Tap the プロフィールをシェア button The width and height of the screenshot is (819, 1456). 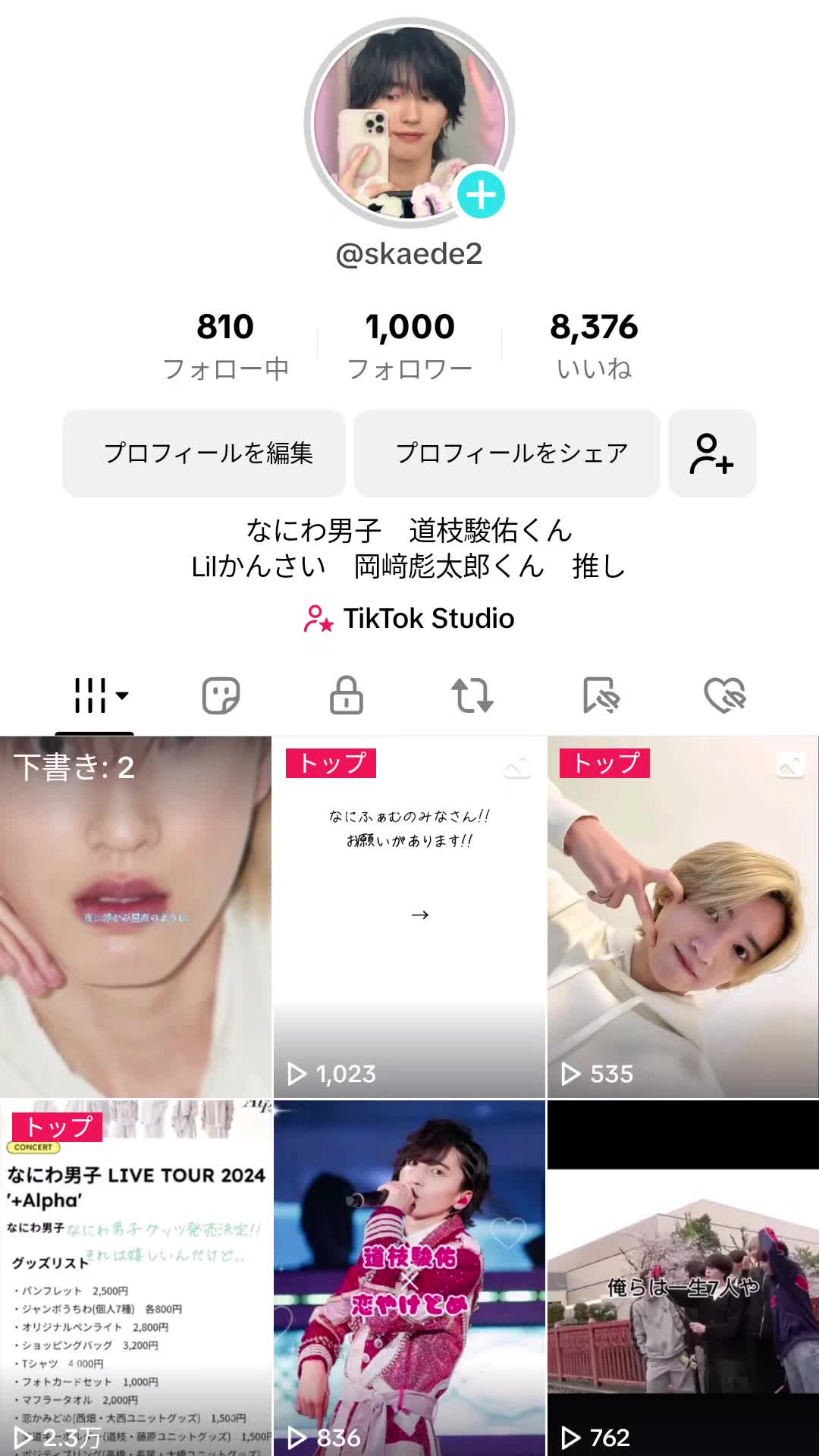507,453
